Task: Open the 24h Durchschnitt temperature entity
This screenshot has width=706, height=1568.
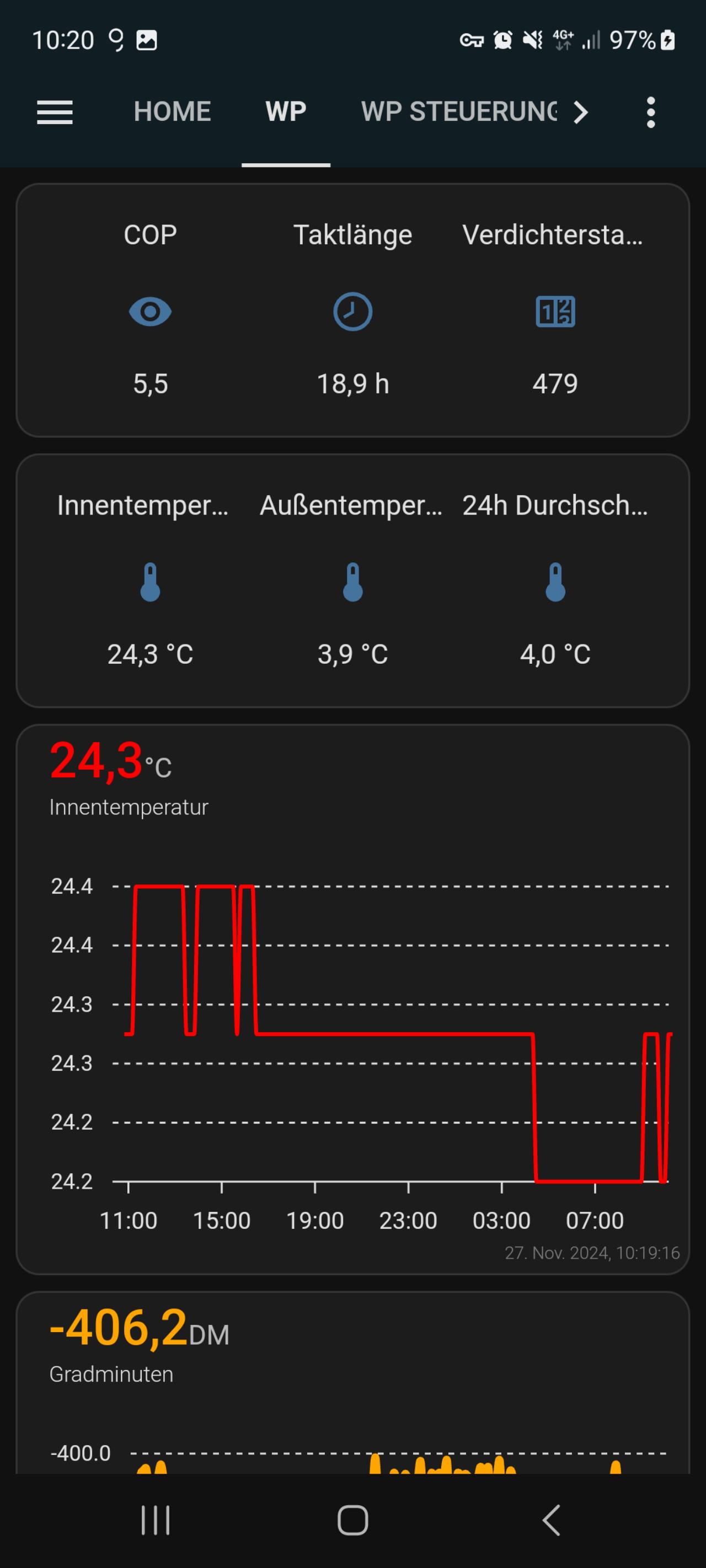Action: point(555,581)
